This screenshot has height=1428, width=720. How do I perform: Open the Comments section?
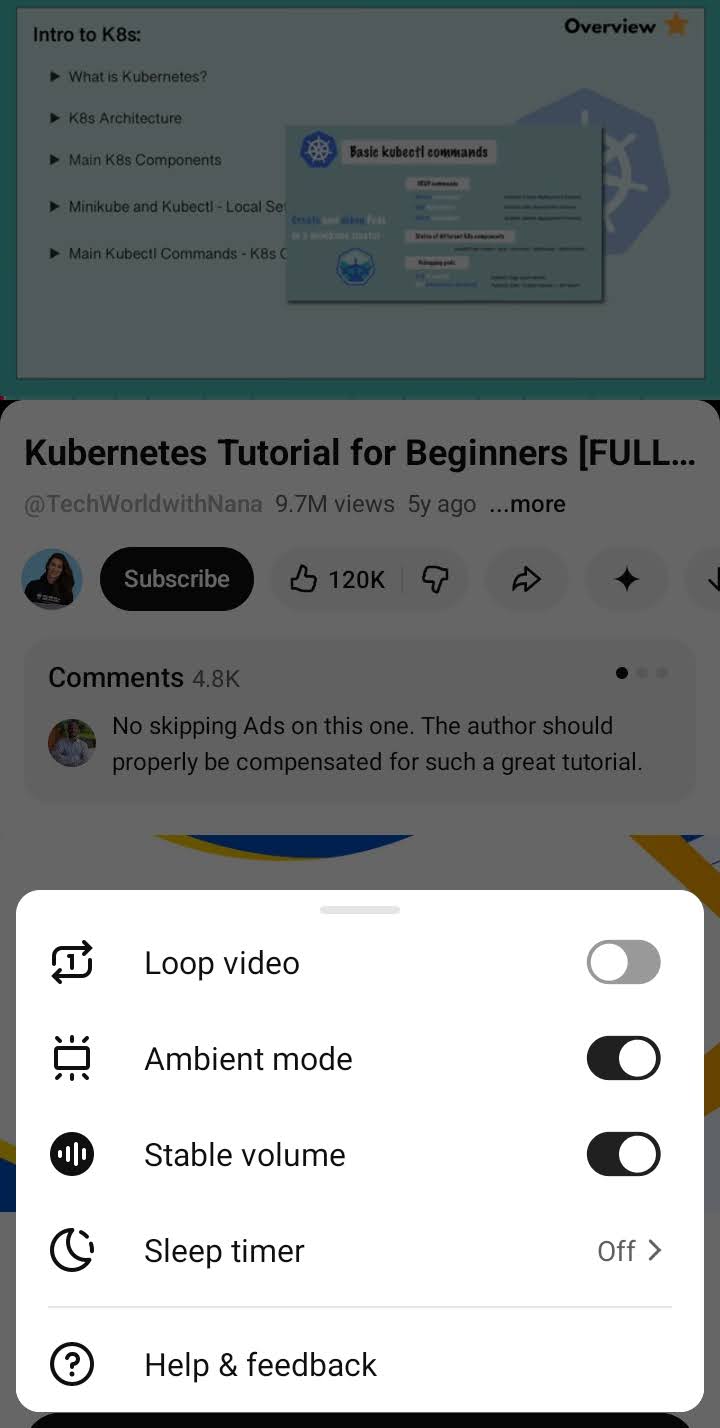tap(360, 720)
